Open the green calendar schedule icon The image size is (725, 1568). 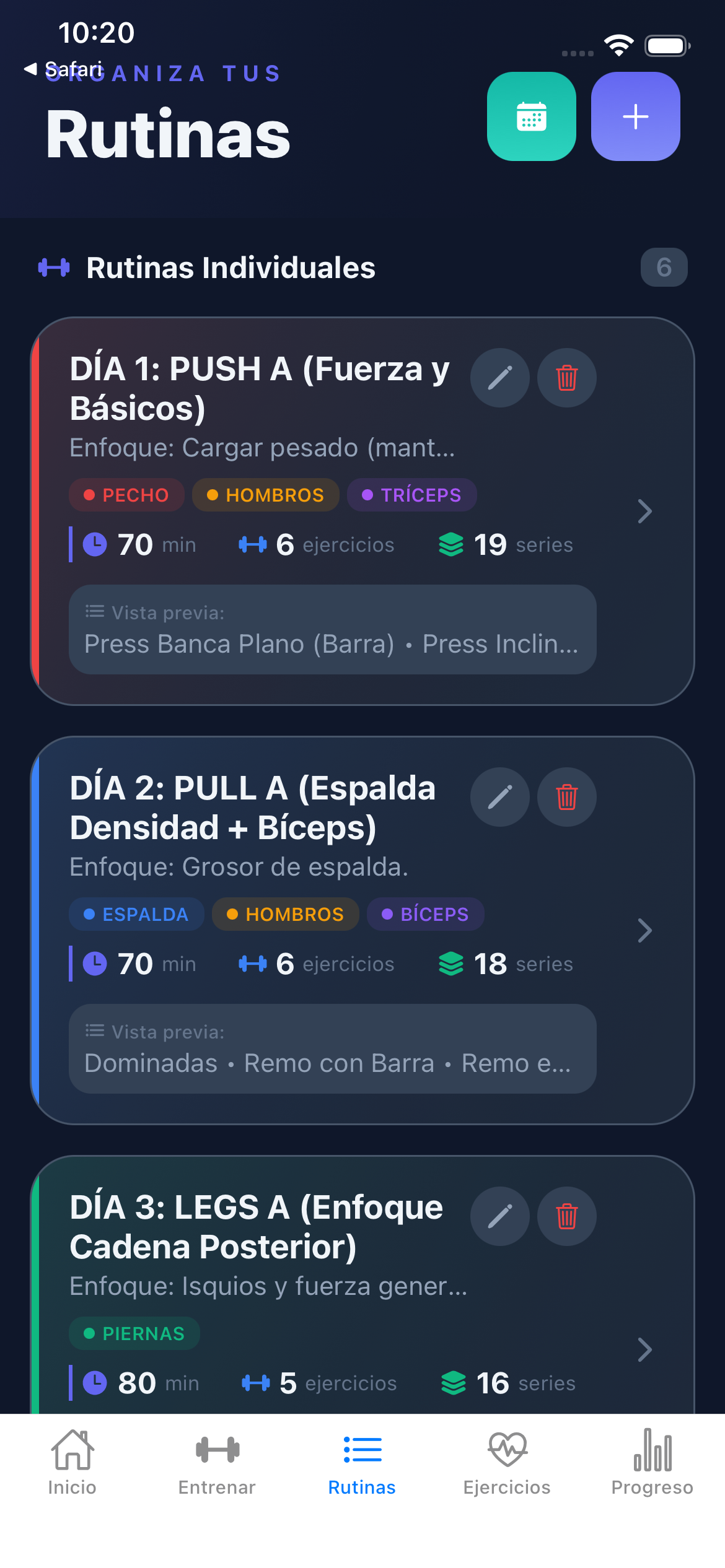[x=532, y=117]
